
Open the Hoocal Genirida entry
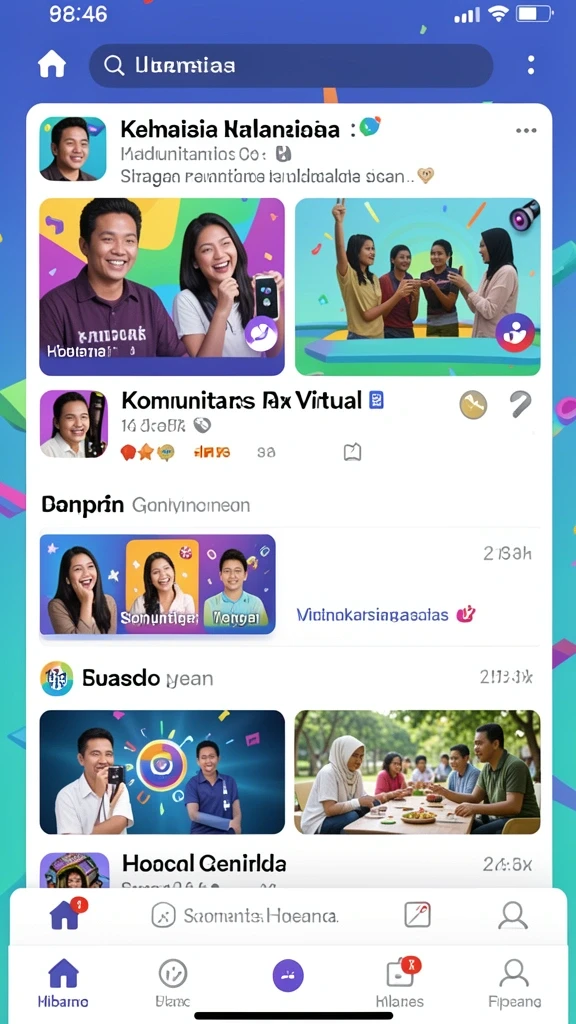[204, 864]
